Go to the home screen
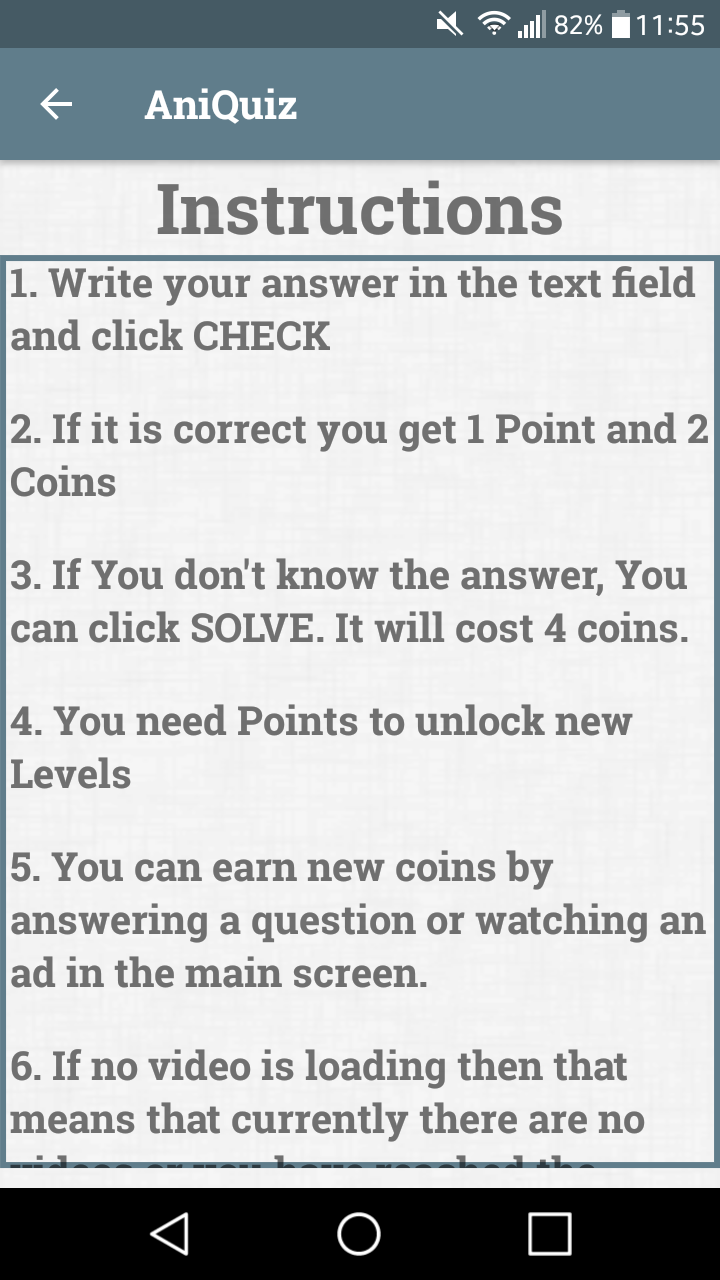The image size is (720, 1280). tap(359, 1233)
